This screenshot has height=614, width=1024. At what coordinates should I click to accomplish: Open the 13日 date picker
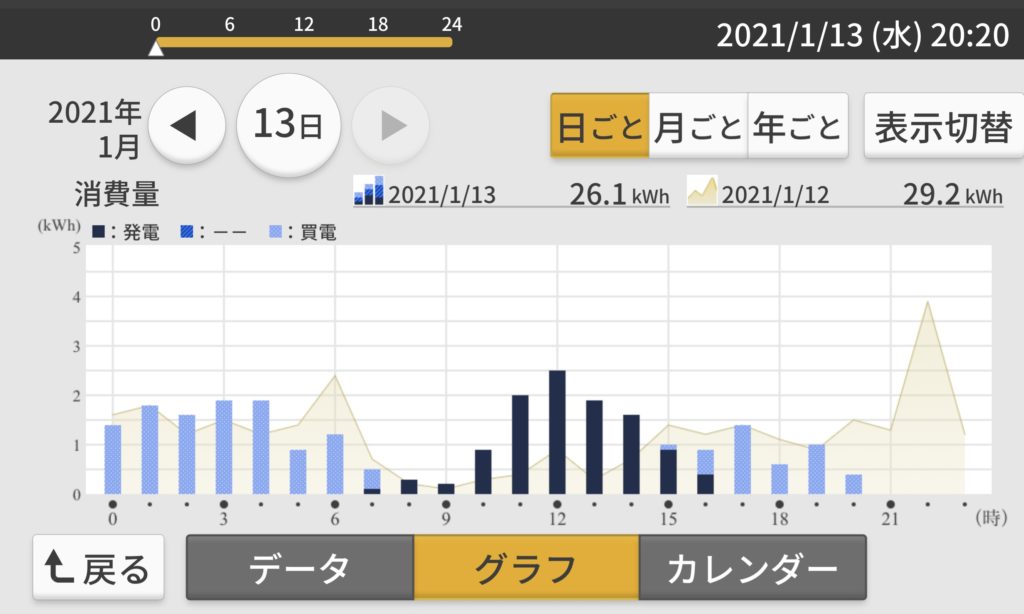tap(288, 126)
